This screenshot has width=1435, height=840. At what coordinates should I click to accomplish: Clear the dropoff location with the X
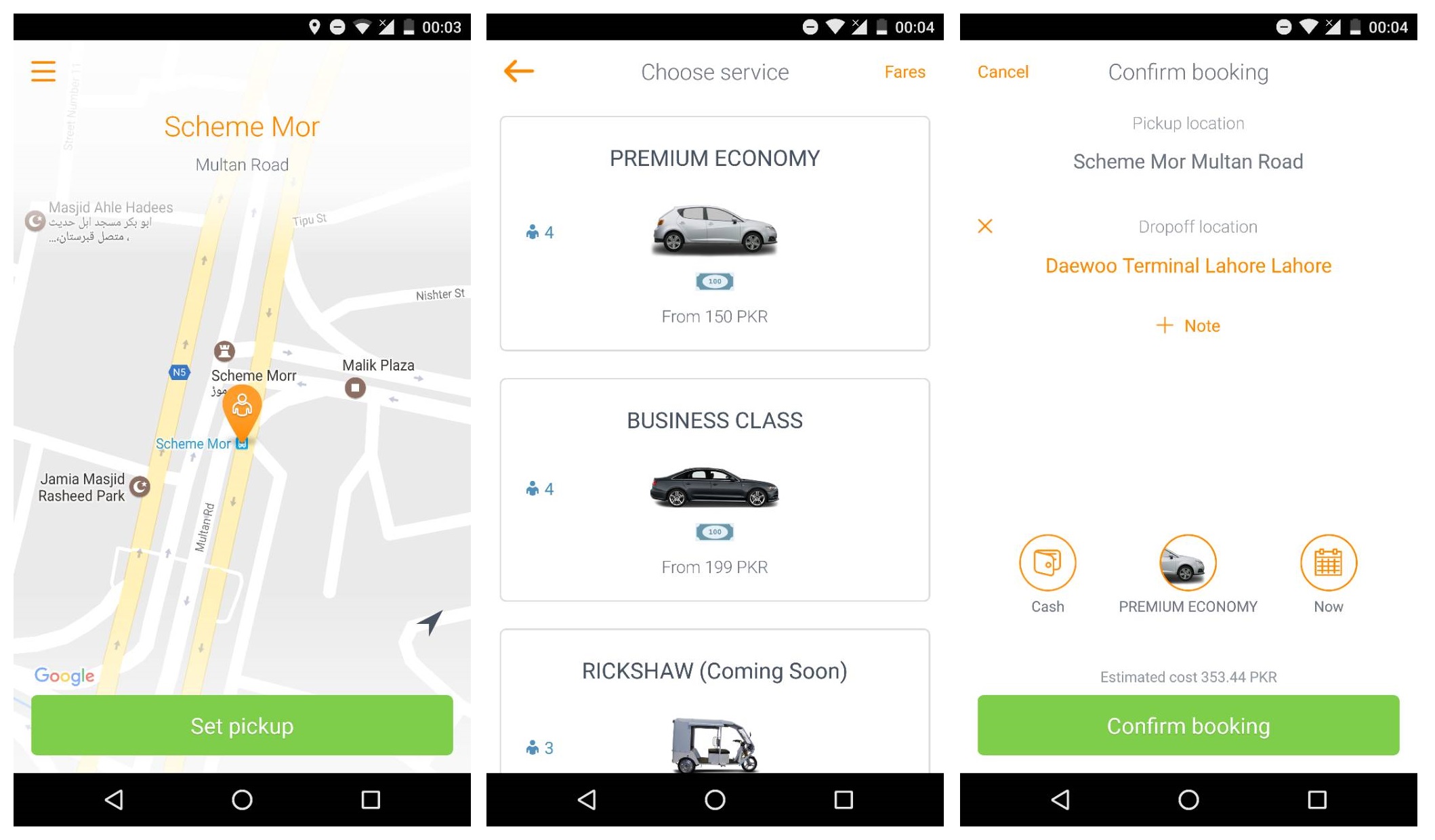tap(985, 226)
